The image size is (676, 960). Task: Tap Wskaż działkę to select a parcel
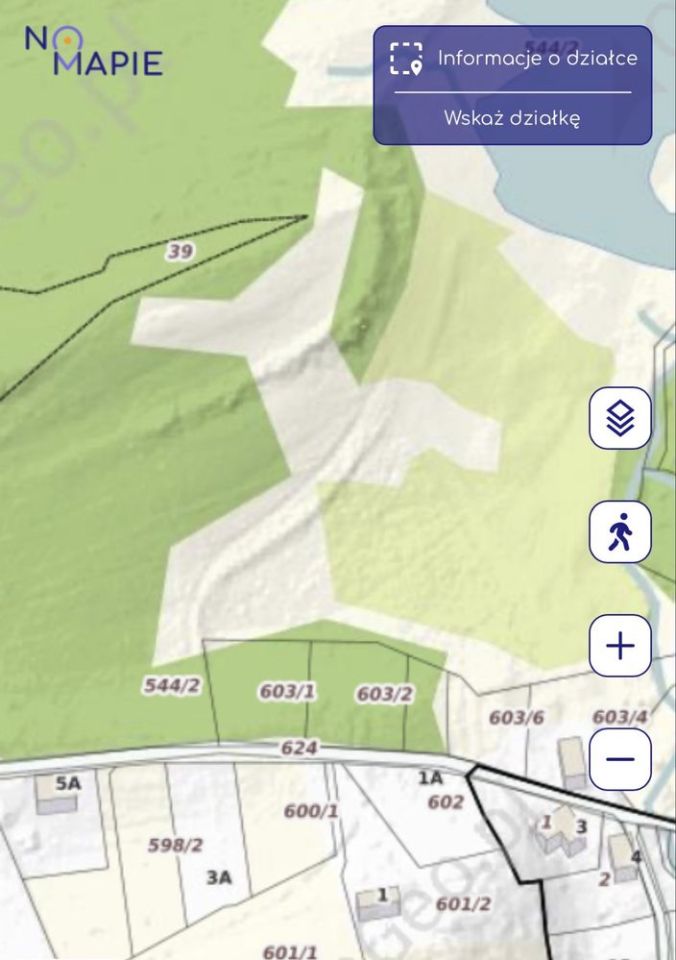coord(512,118)
